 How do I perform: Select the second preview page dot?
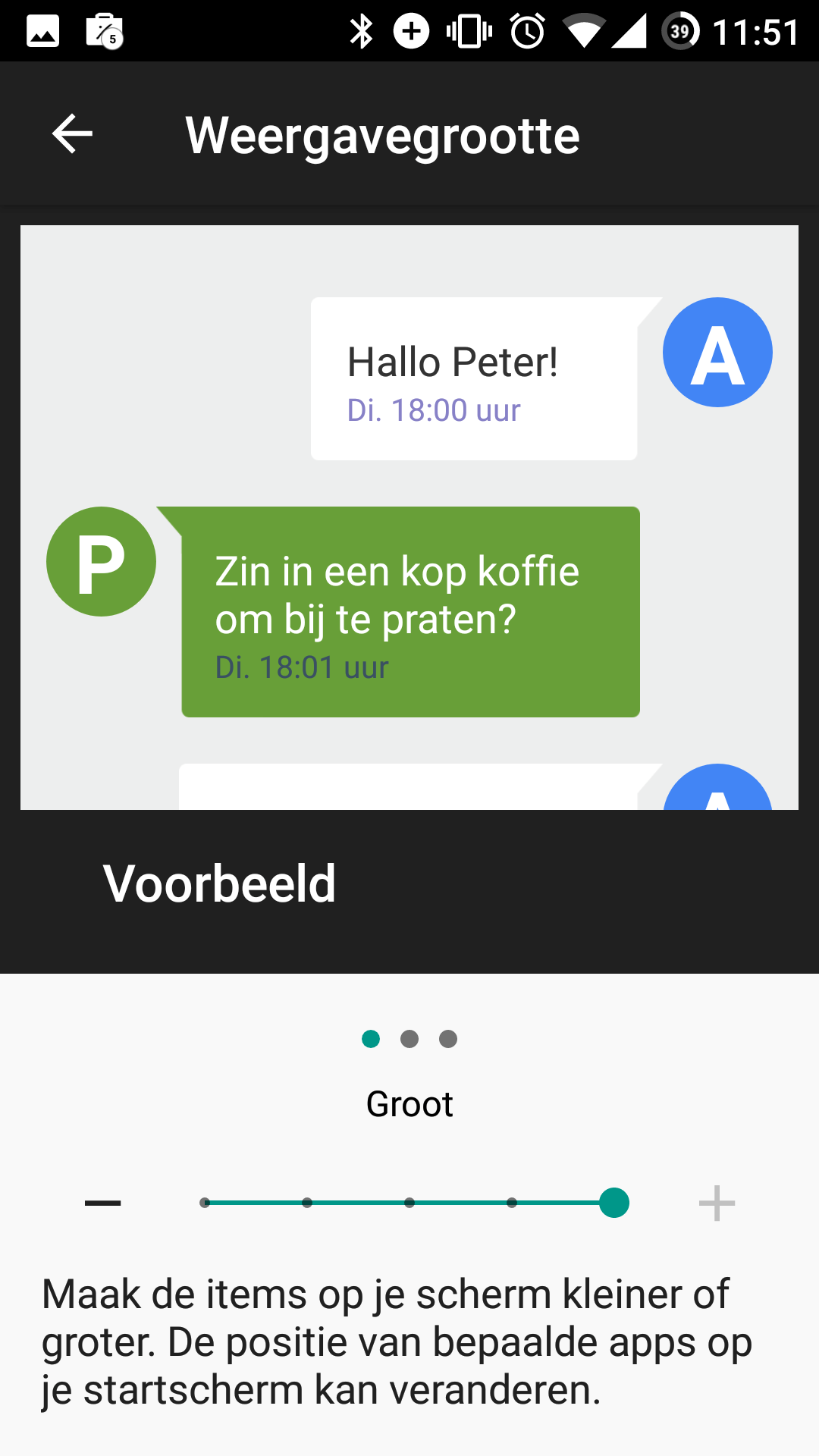[409, 1039]
